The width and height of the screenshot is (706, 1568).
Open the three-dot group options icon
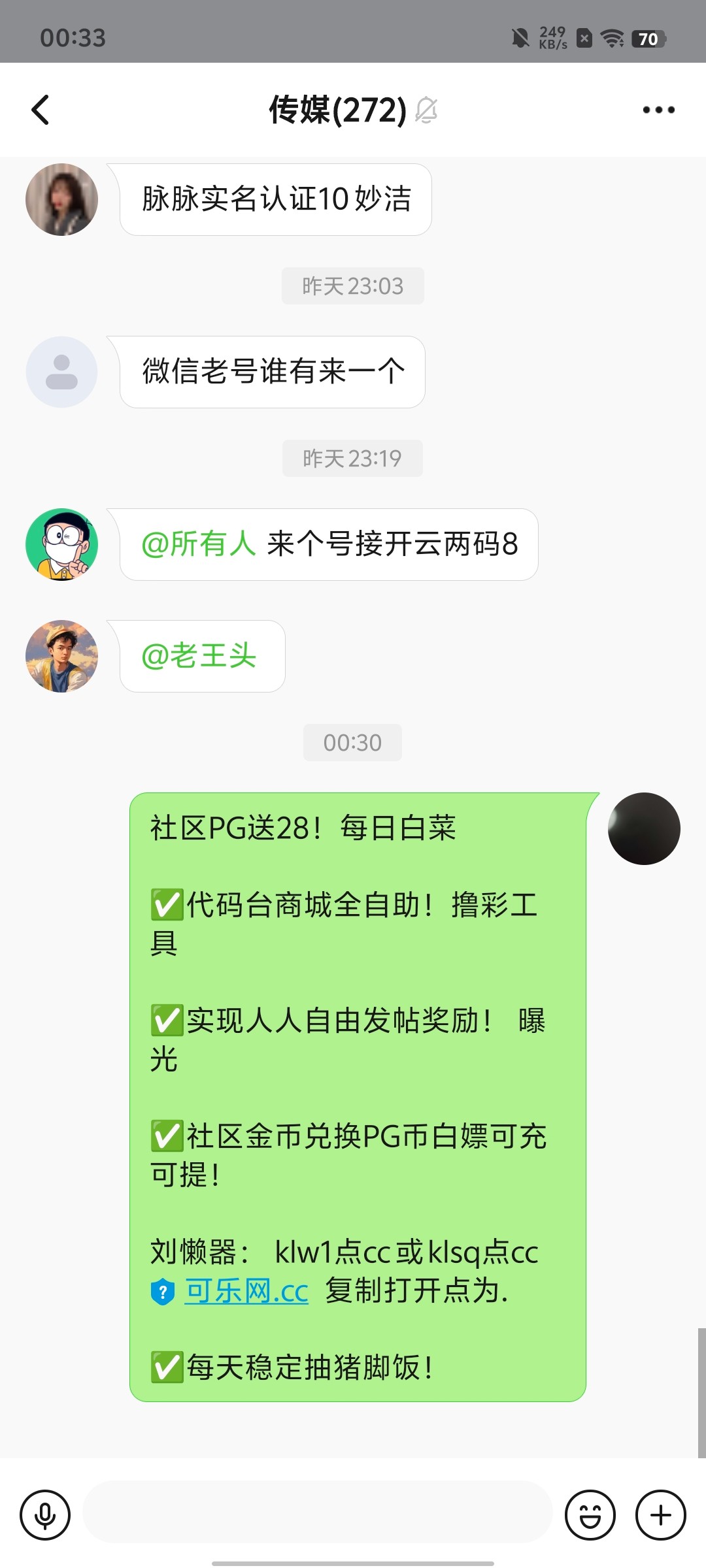(x=657, y=109)
